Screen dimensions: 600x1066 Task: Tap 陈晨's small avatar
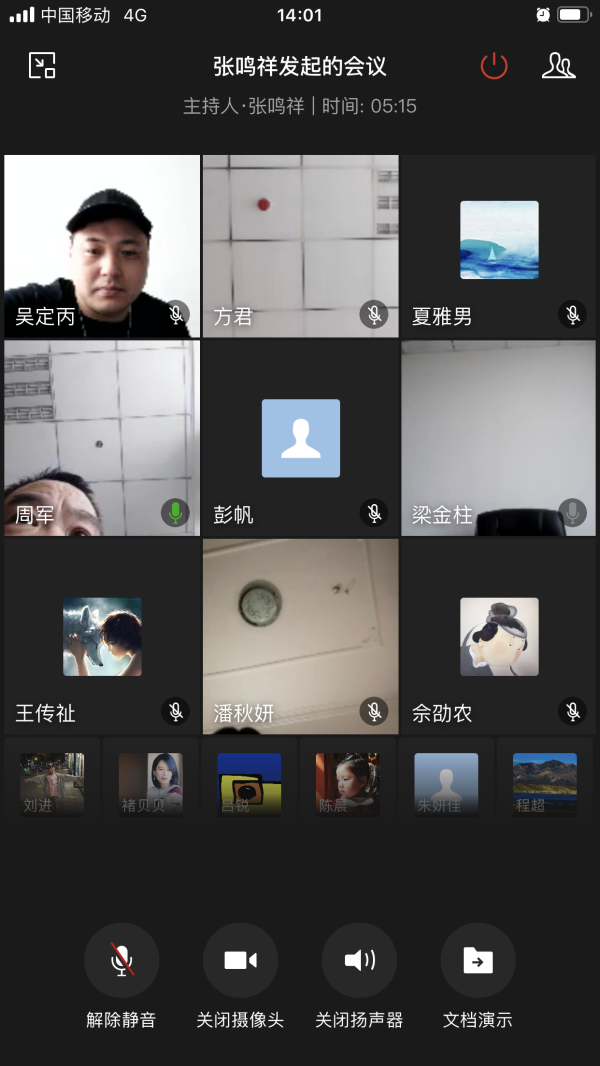(x=347, y=782)
